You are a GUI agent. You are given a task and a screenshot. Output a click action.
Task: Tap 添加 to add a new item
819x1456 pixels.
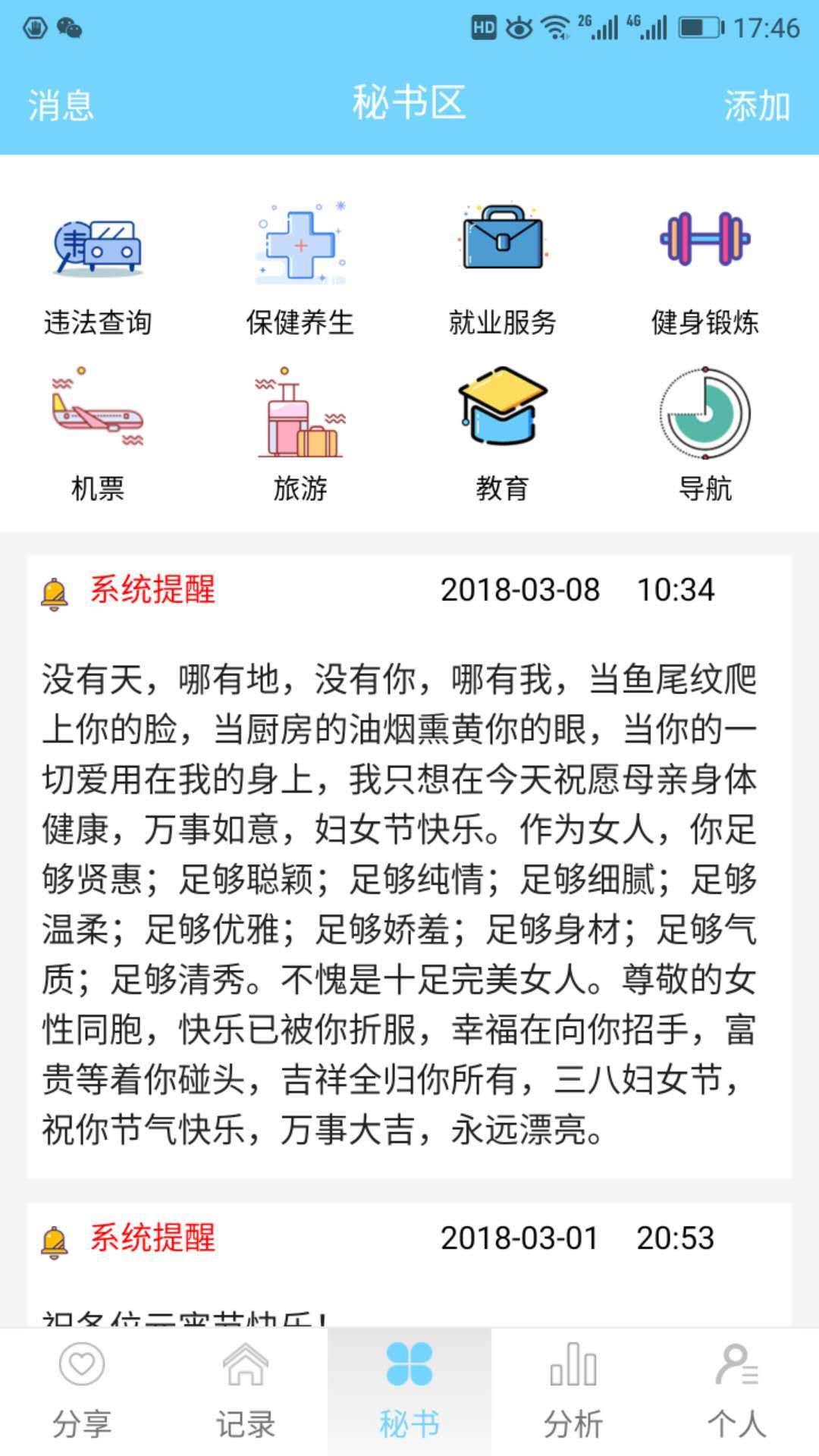[756, 105]
